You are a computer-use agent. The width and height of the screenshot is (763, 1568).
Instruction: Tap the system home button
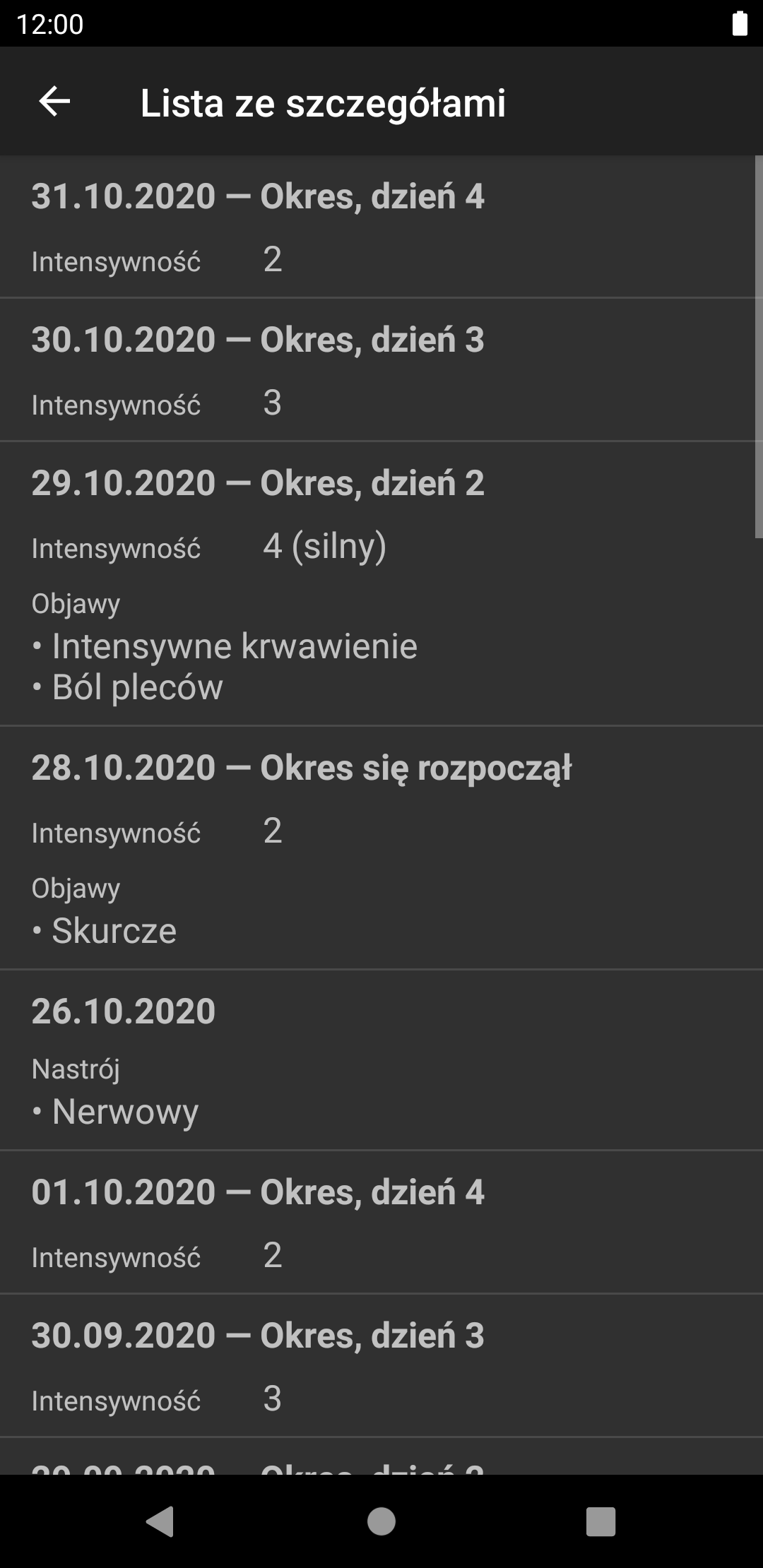pos(381,1521)
